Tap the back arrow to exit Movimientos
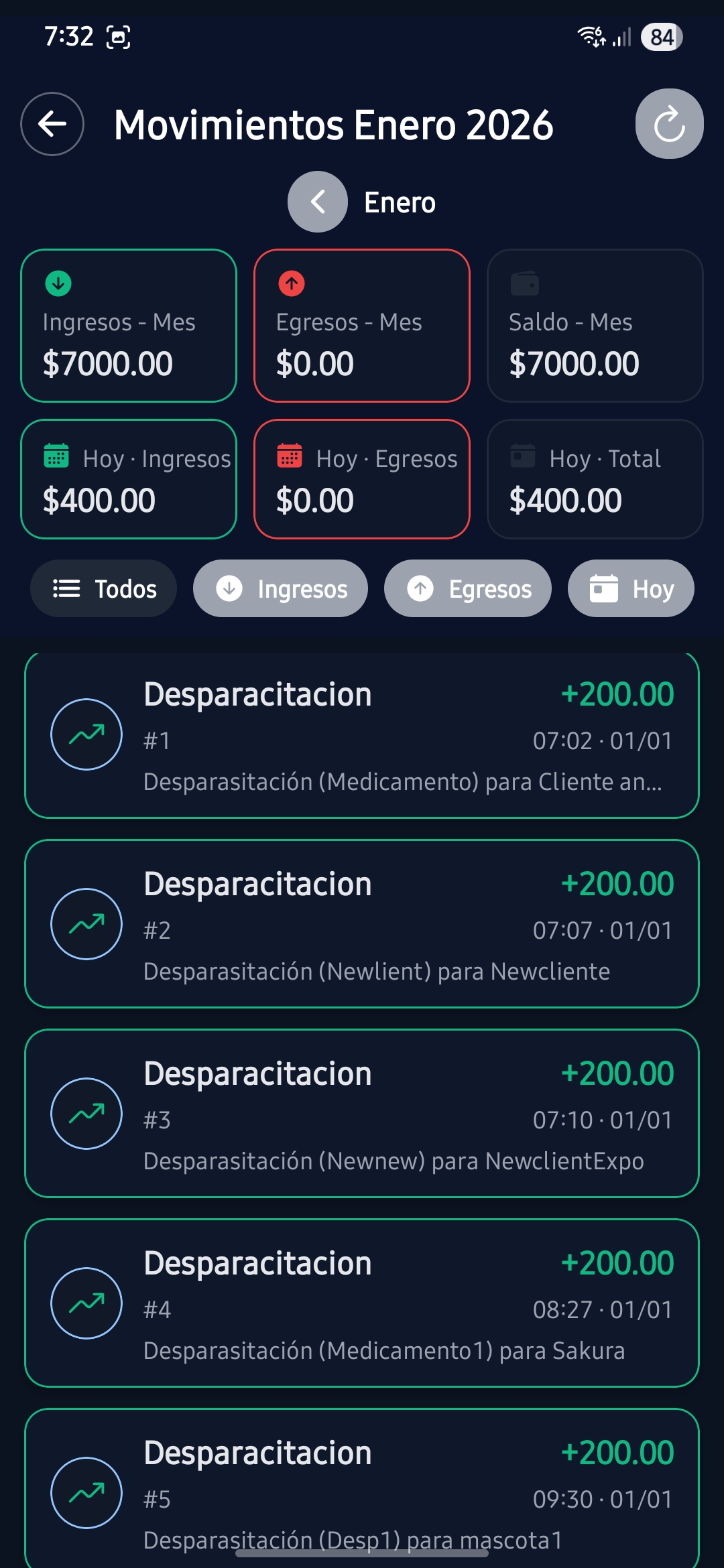Image resolution: width=724 pixels, height=1568 pixels. pyautogui.click(x=52, y=125)
